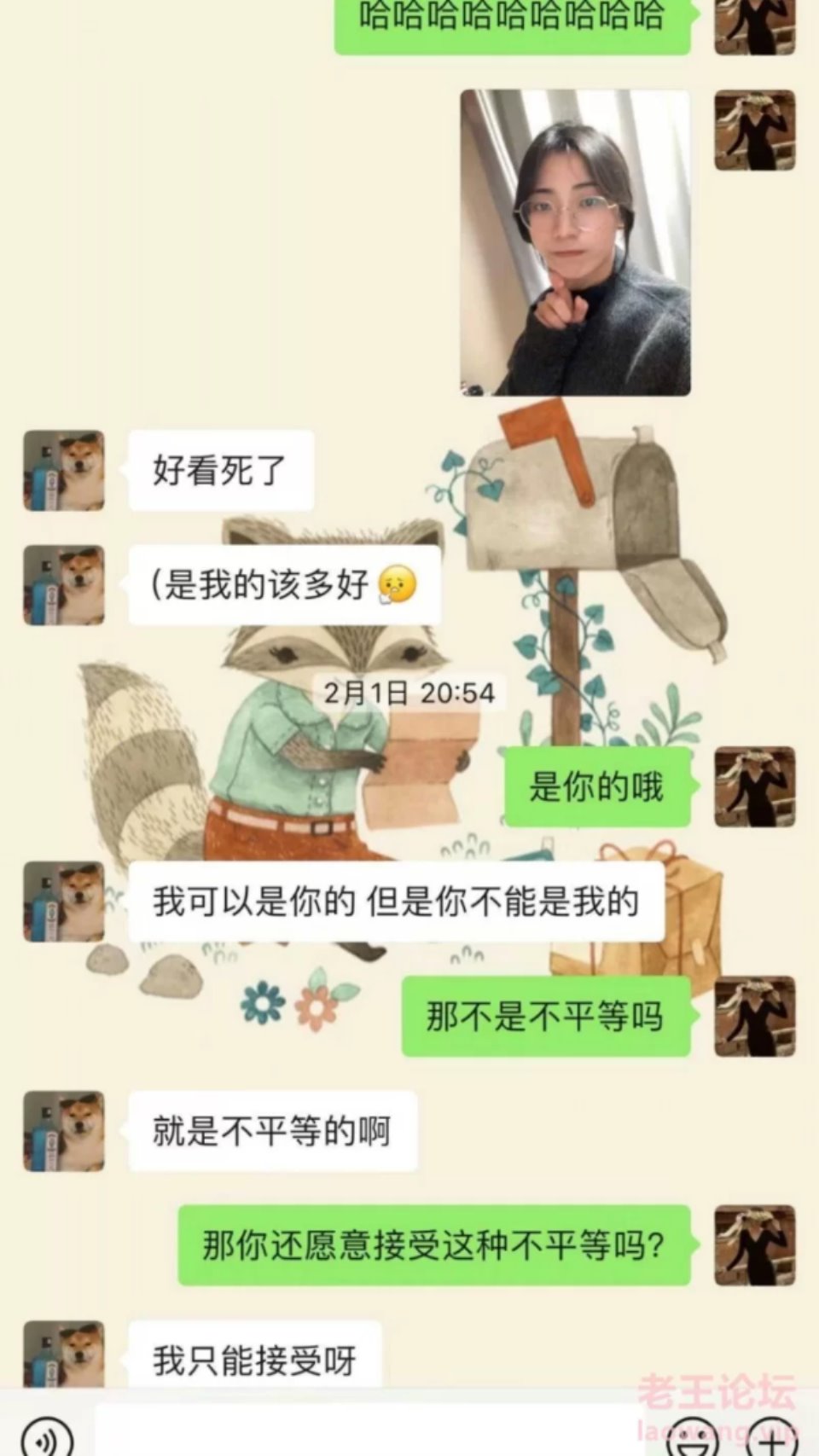Open the plus attachments menu

[x=772, y=1440]
